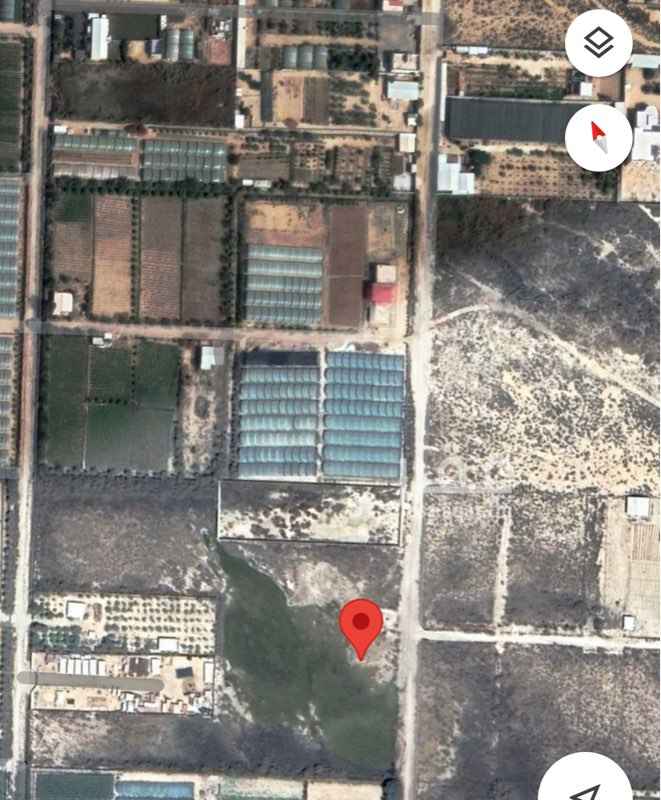Select the red dropped pin

[361, 626]
